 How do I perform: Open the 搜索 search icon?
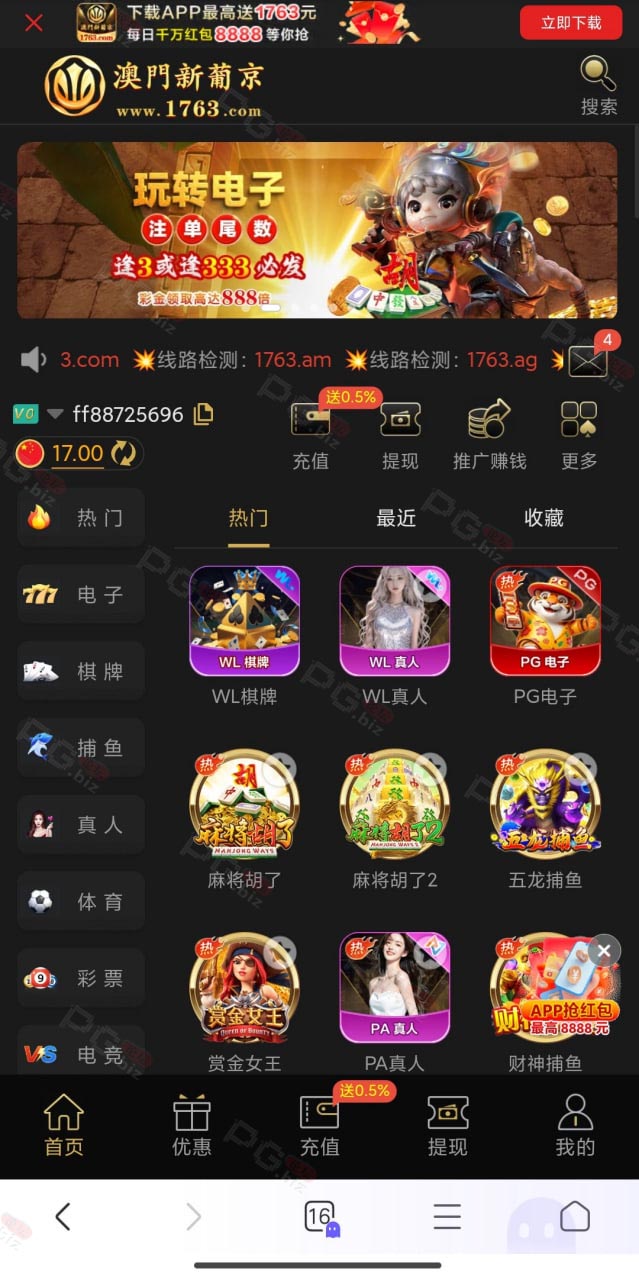tap(599, 86)
